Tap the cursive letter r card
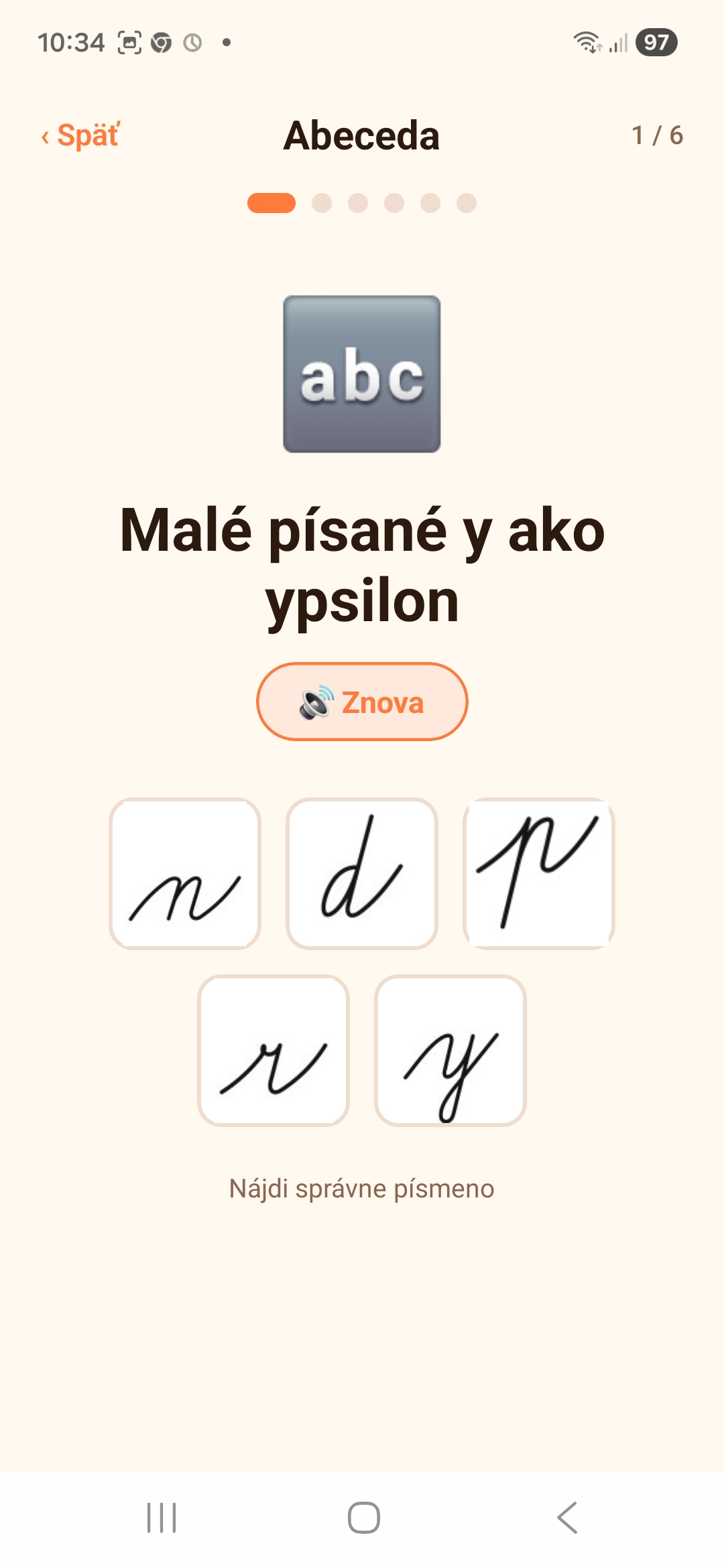This screenshot has width=724, height=1568. (274, 1051)
